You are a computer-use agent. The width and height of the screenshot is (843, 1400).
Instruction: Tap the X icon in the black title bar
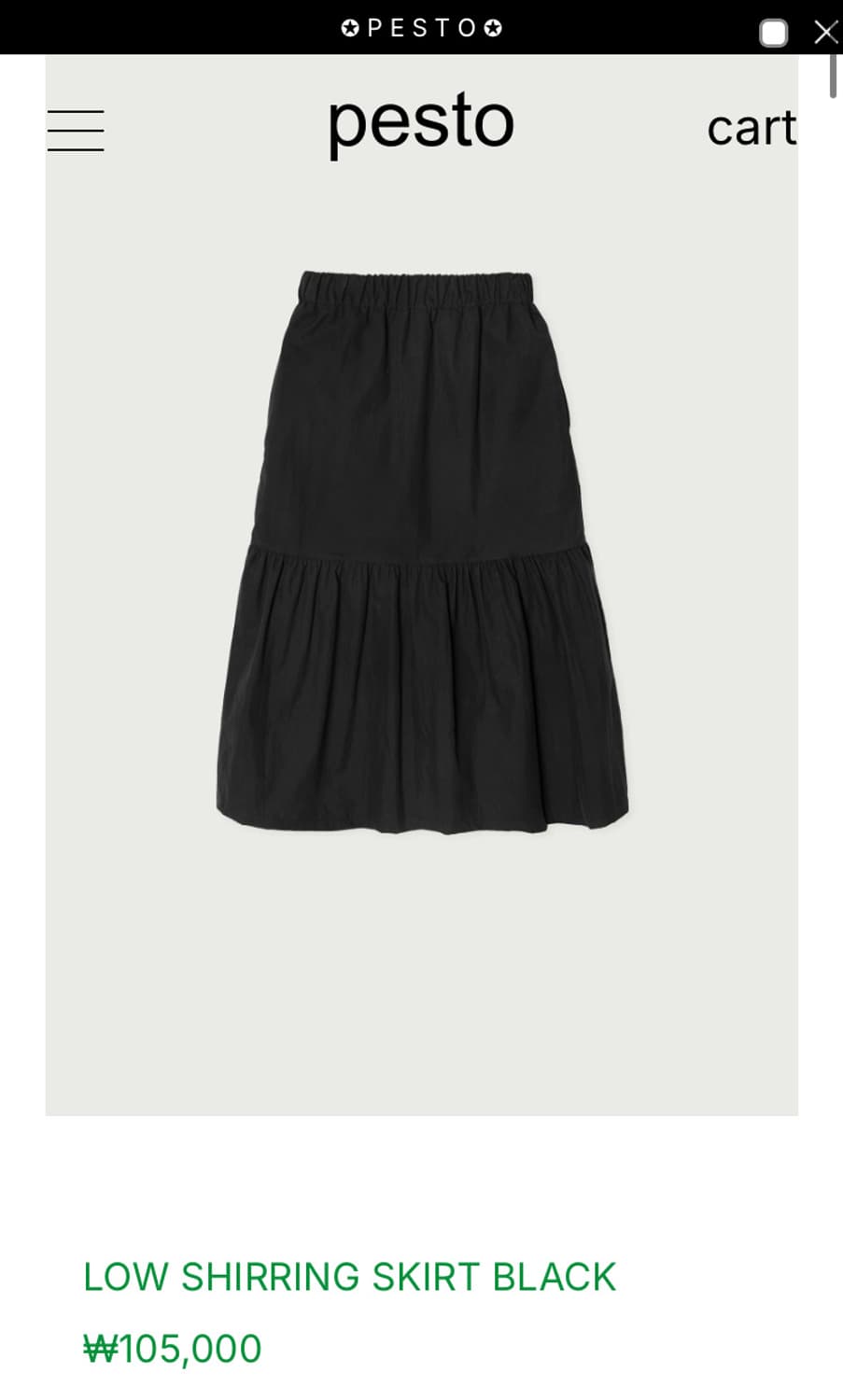click(x=825, y=31)
